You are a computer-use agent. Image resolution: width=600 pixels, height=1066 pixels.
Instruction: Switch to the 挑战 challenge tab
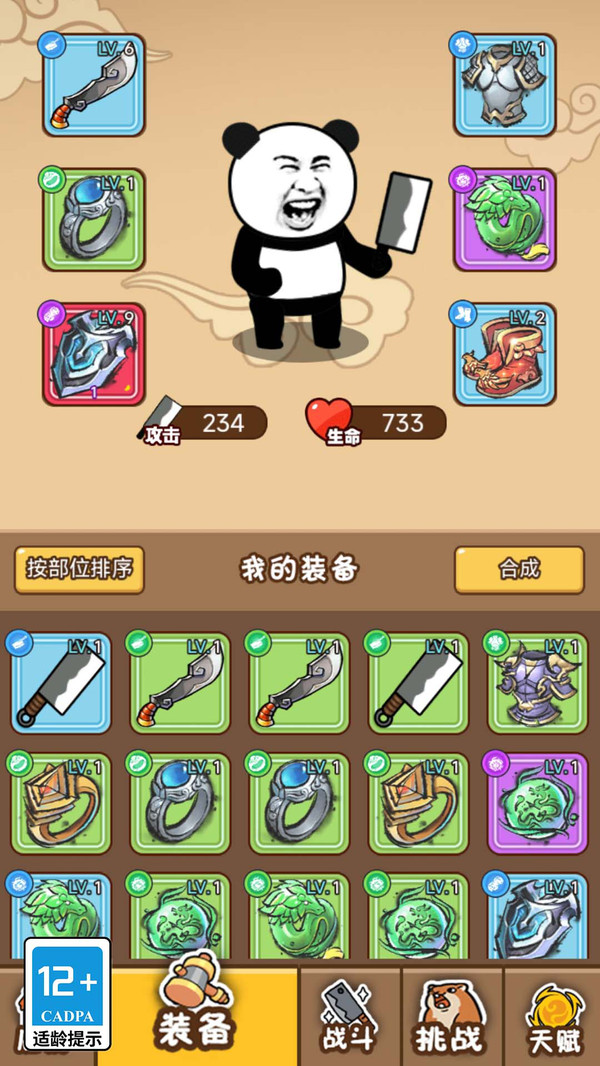451,1017
